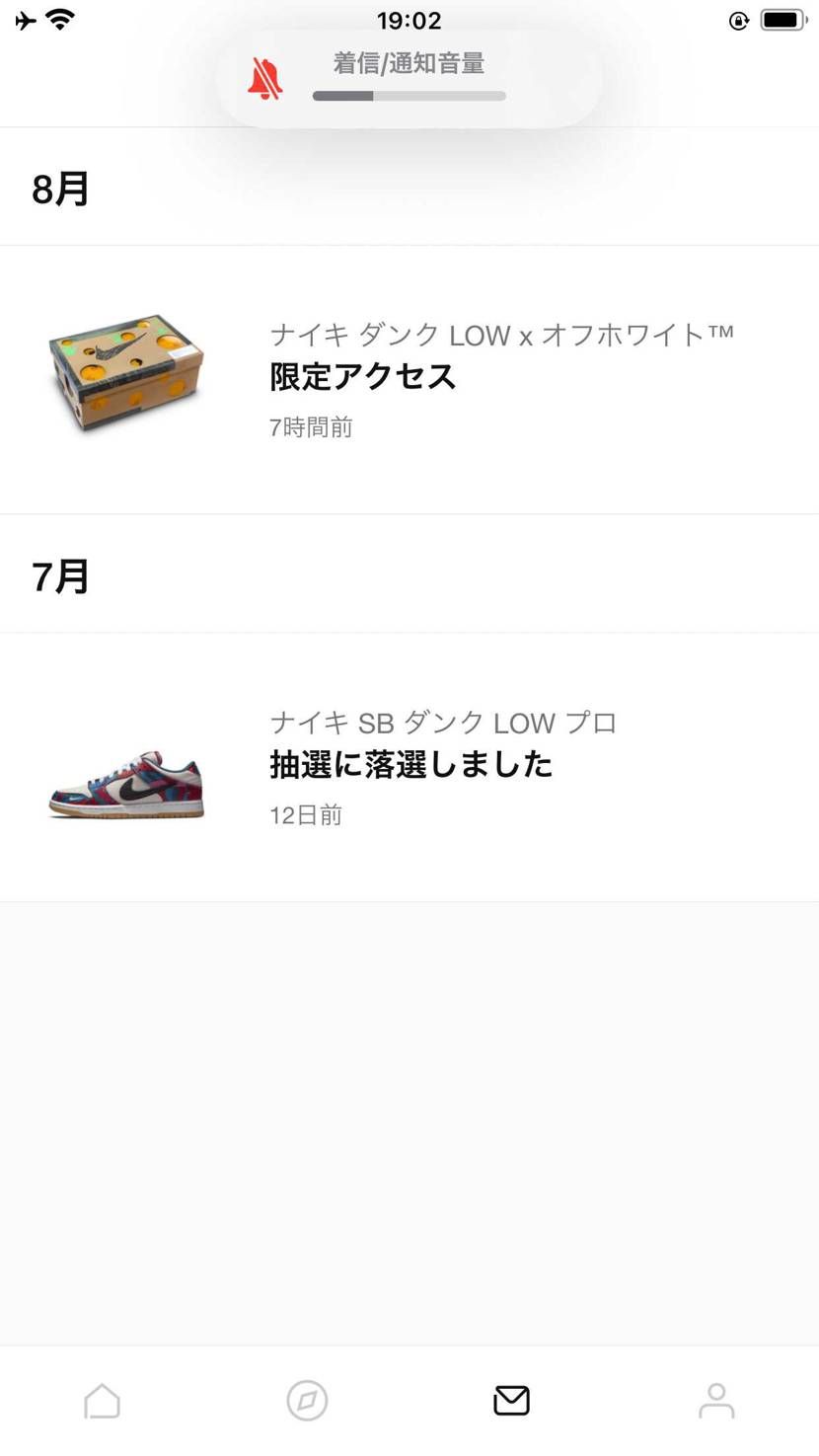Tap the shoebox product thumbnail
Screen dimensions: 819x1456
click(x=125, y=373)
